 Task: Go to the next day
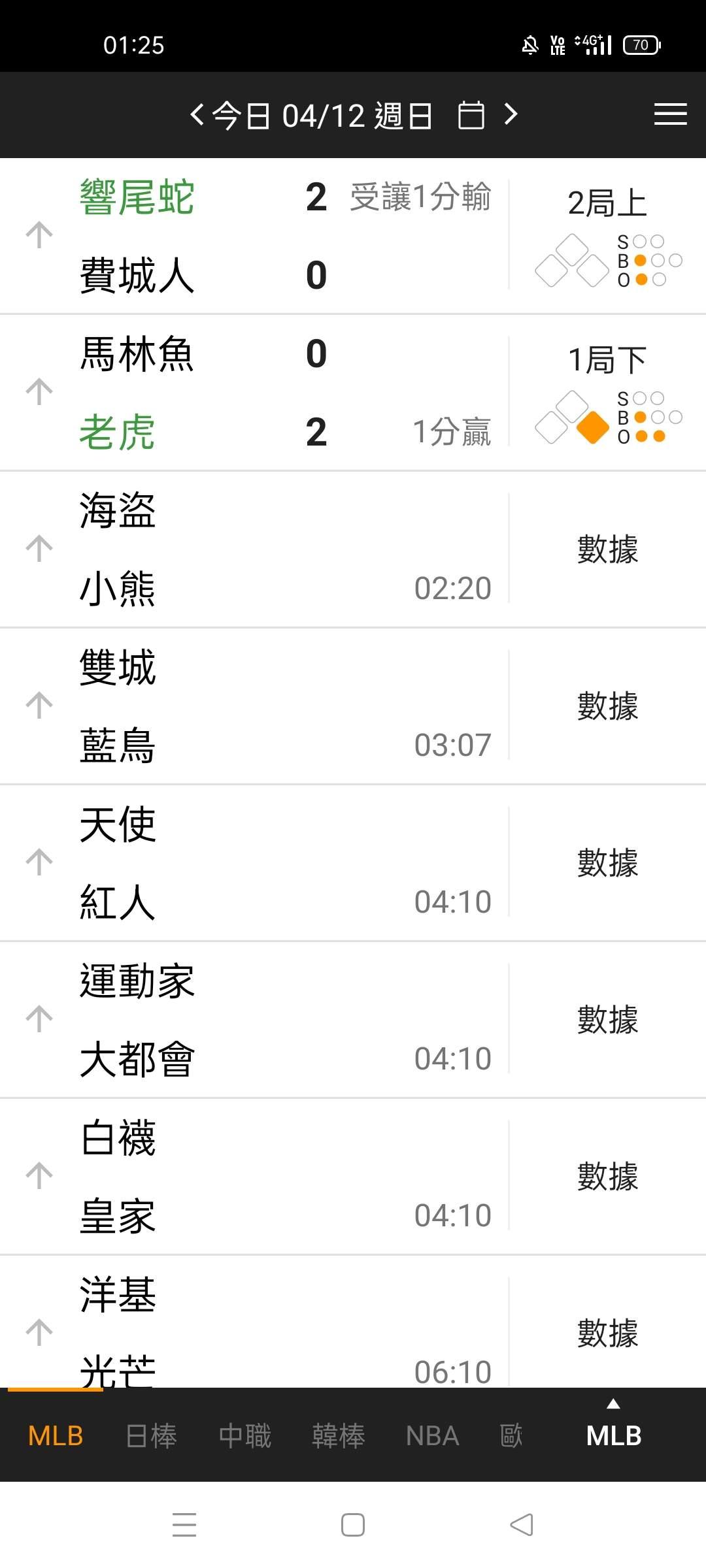pos(511,115)
